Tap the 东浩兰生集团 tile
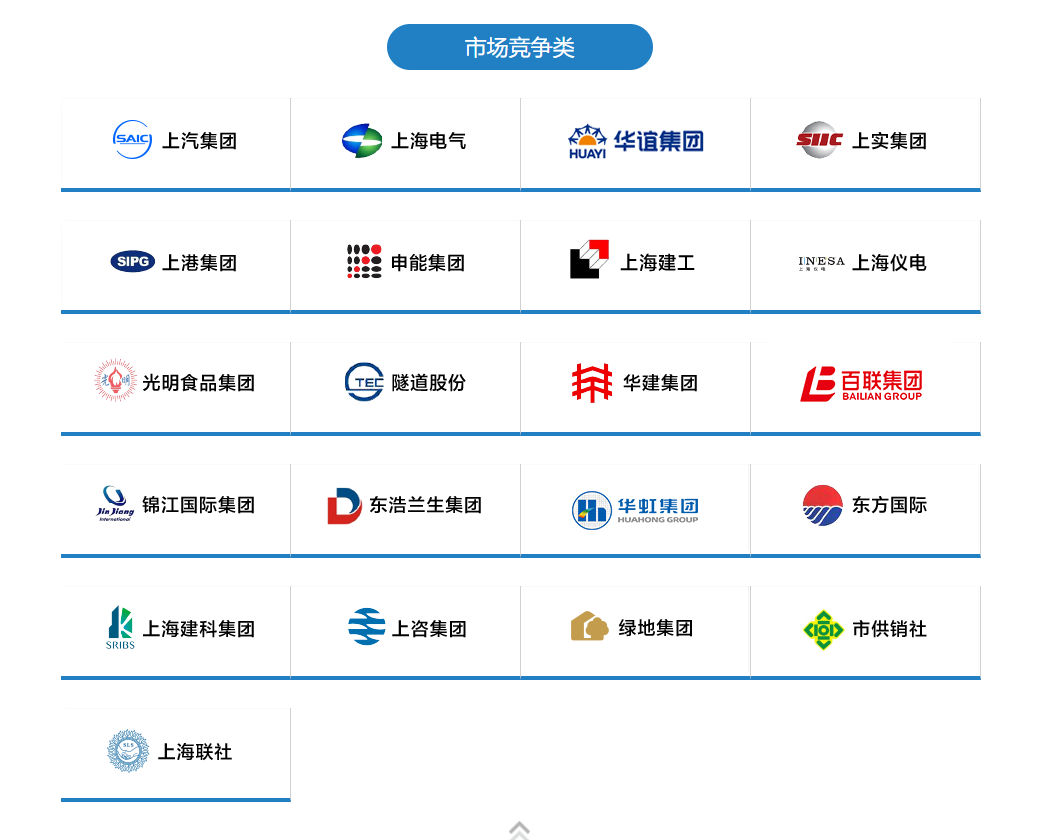1040x840 pixels. pyautogui.click(x=405, y=506)
